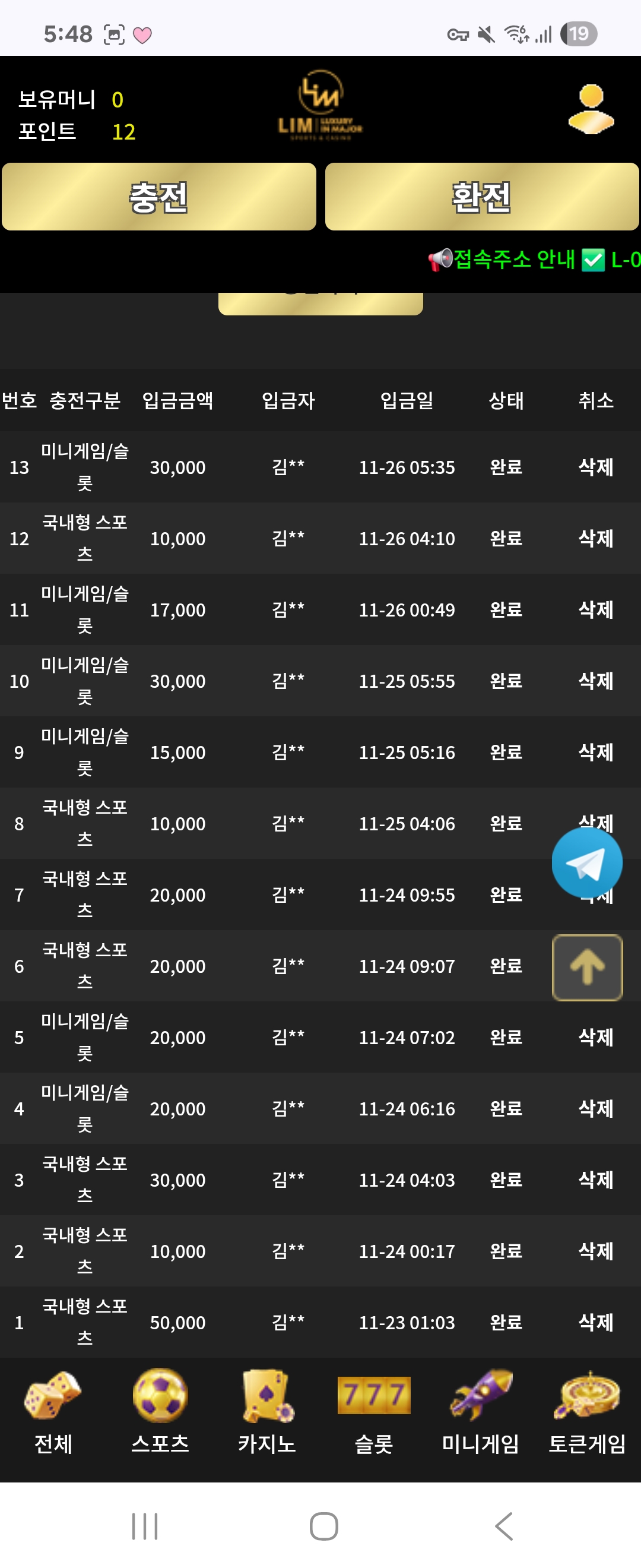Delete deposit record number 13
641x1568 pixels.
pyautogui.click(x=595, y=467)
